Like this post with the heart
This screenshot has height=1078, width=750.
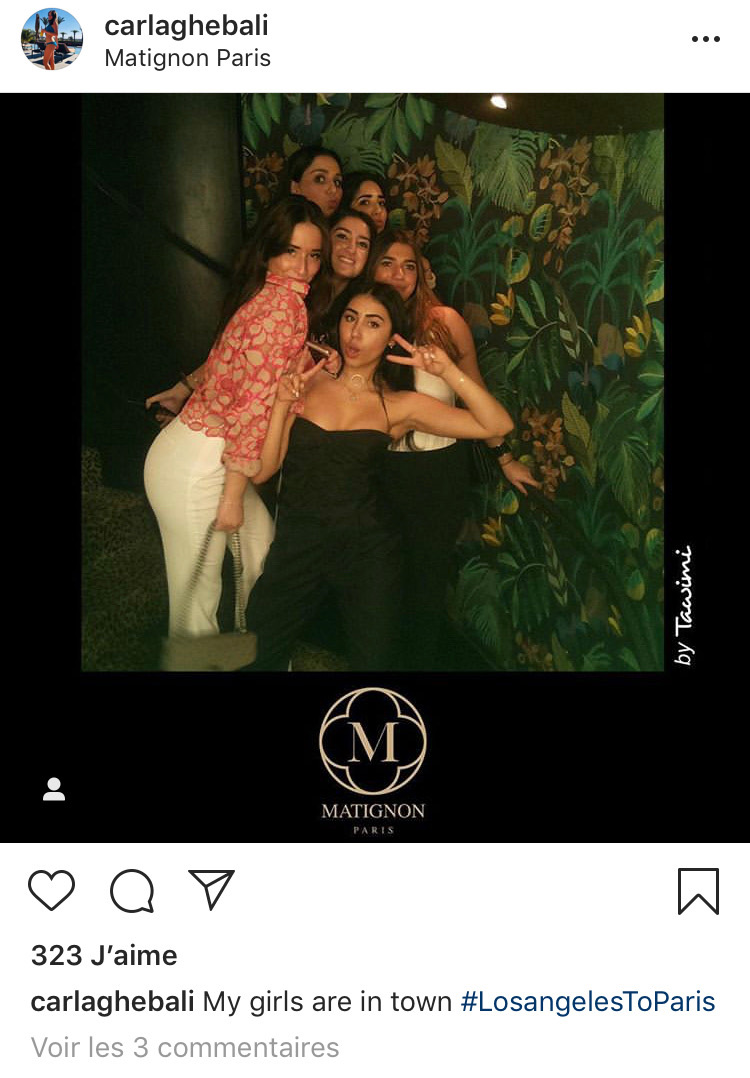pyautogui.click(x=51, y=890)
